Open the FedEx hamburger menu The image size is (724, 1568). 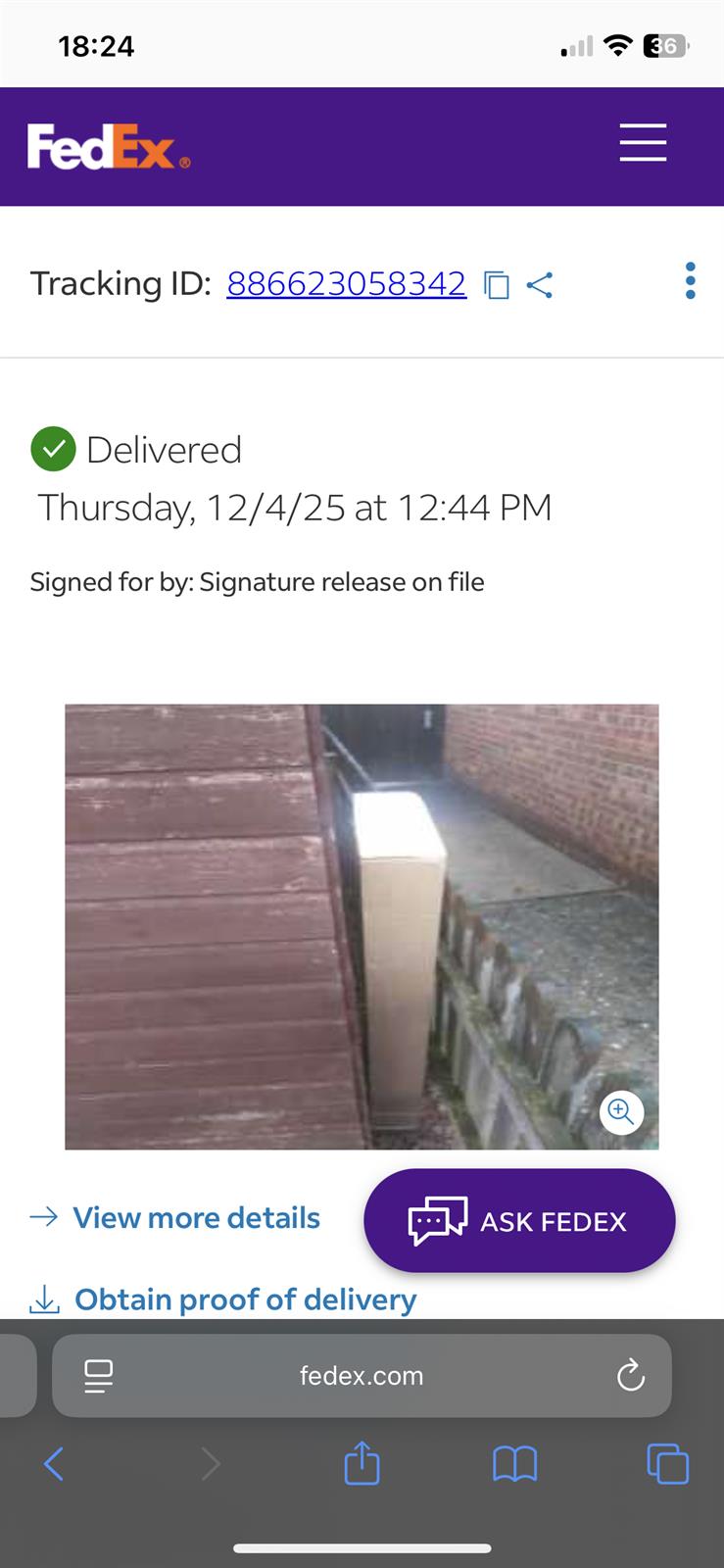(643, 143)
